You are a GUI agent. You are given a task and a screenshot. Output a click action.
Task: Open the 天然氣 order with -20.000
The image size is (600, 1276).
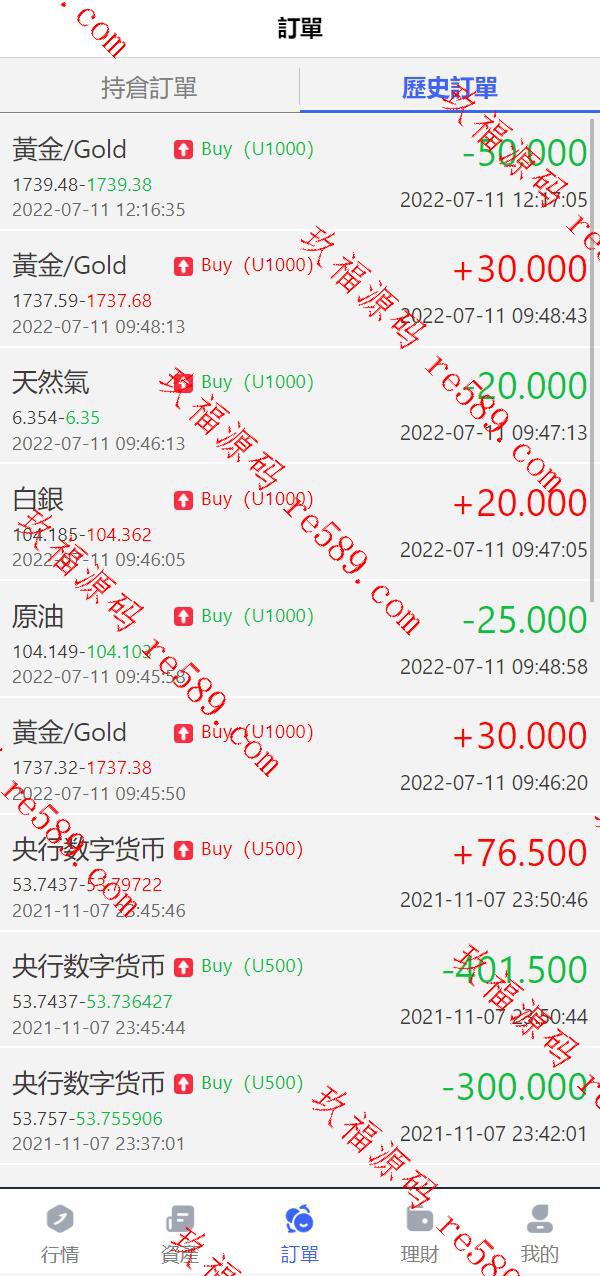point(300,405)
